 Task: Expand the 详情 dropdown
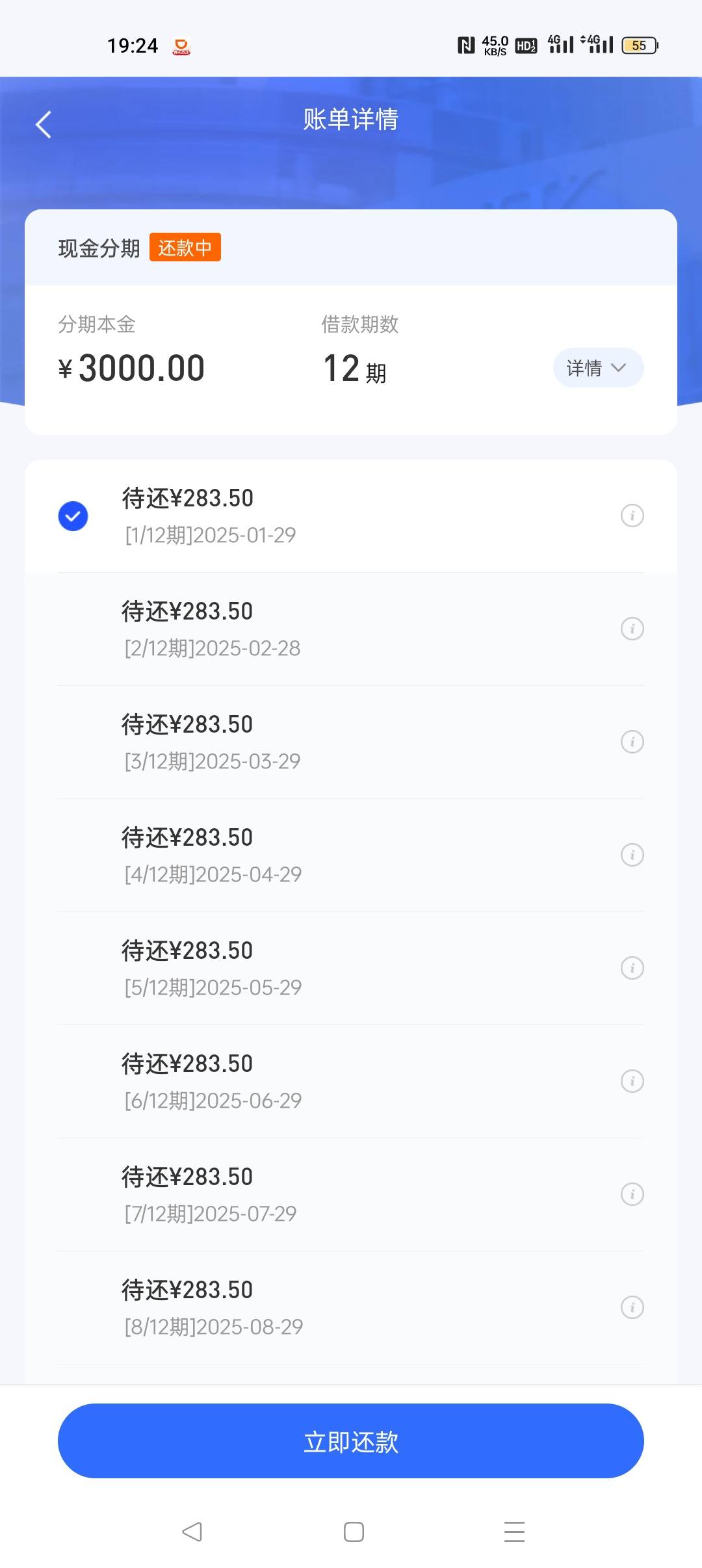pos(598,368)
